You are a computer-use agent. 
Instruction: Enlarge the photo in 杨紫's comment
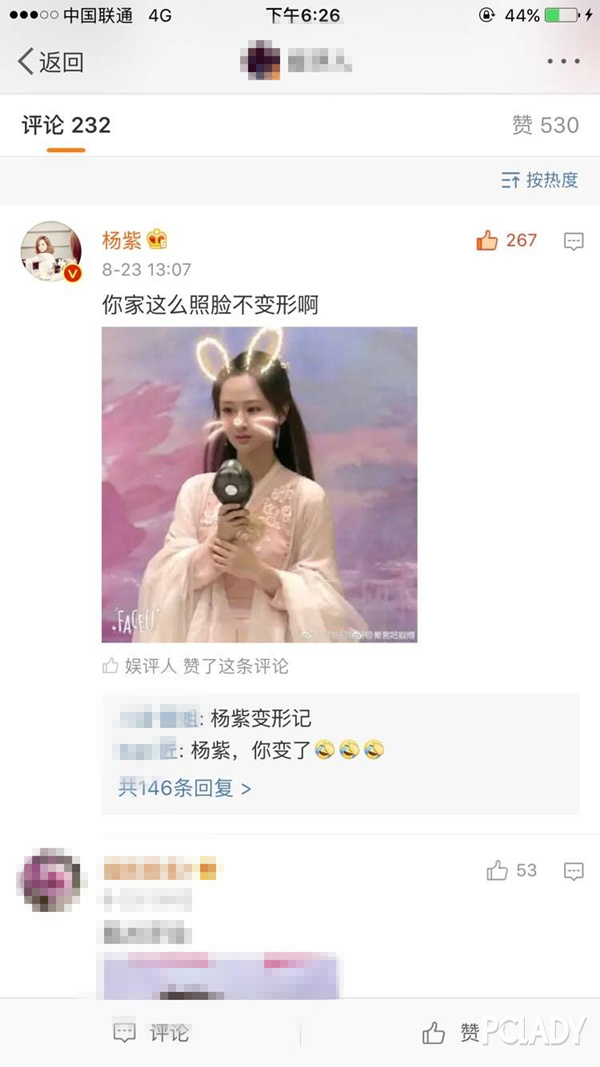tap(259, 484)
